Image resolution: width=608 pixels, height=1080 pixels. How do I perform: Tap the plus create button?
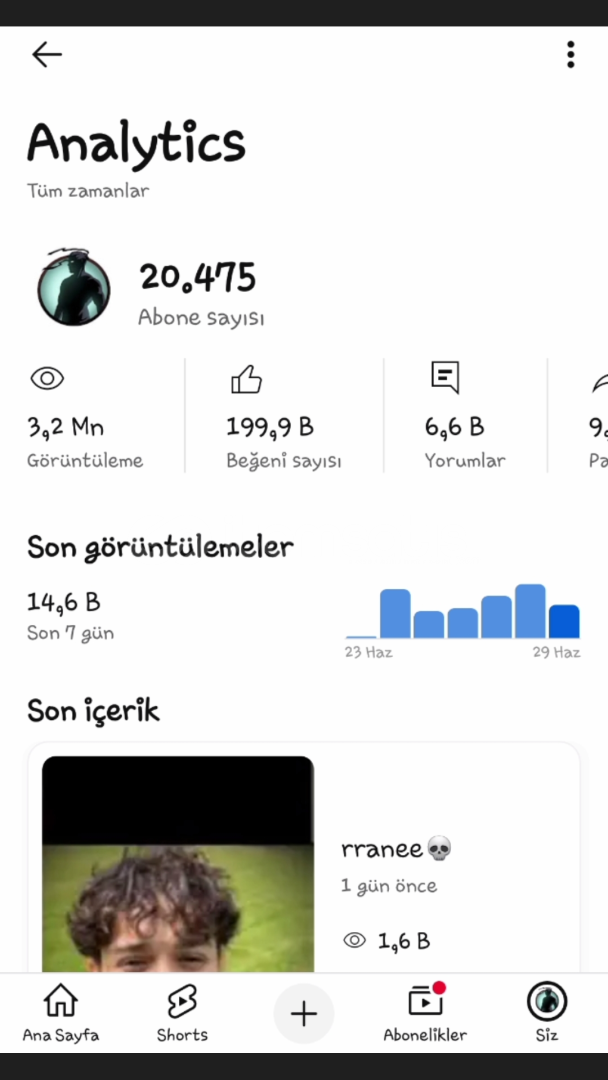304,1014
